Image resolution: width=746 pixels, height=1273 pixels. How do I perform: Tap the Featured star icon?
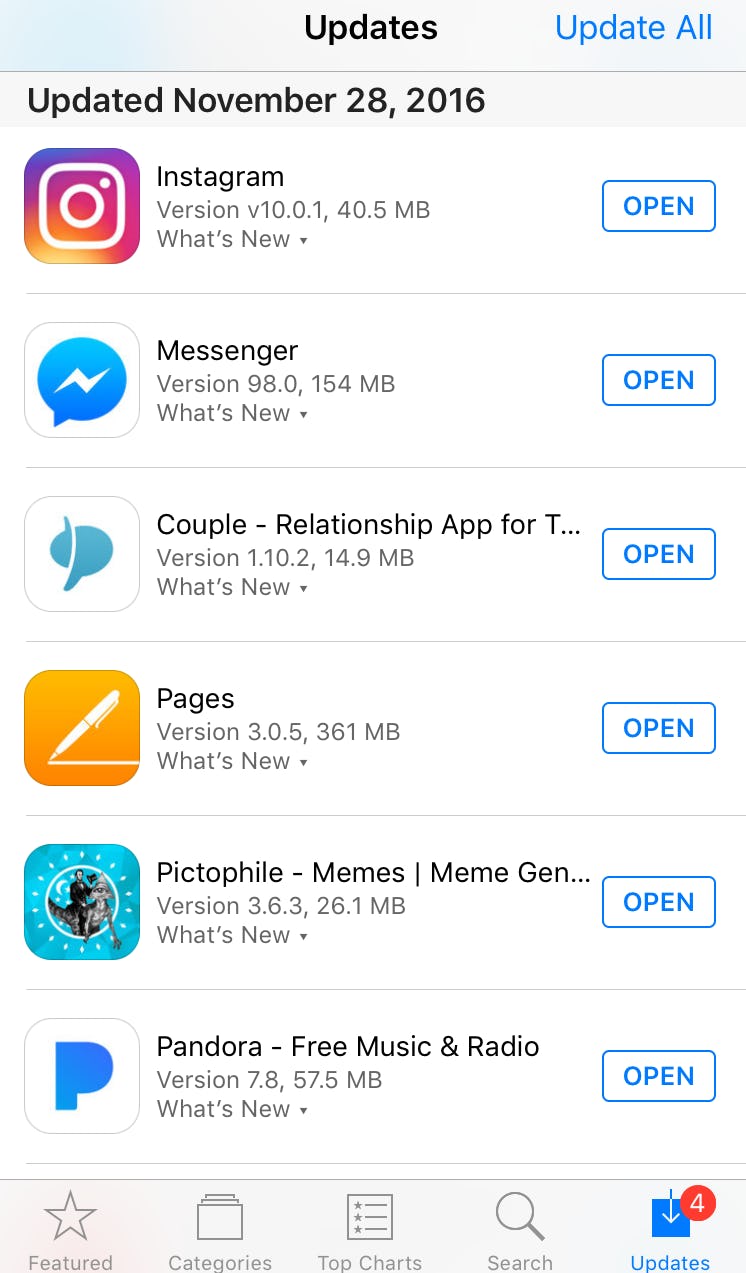tap(70, 1215)
